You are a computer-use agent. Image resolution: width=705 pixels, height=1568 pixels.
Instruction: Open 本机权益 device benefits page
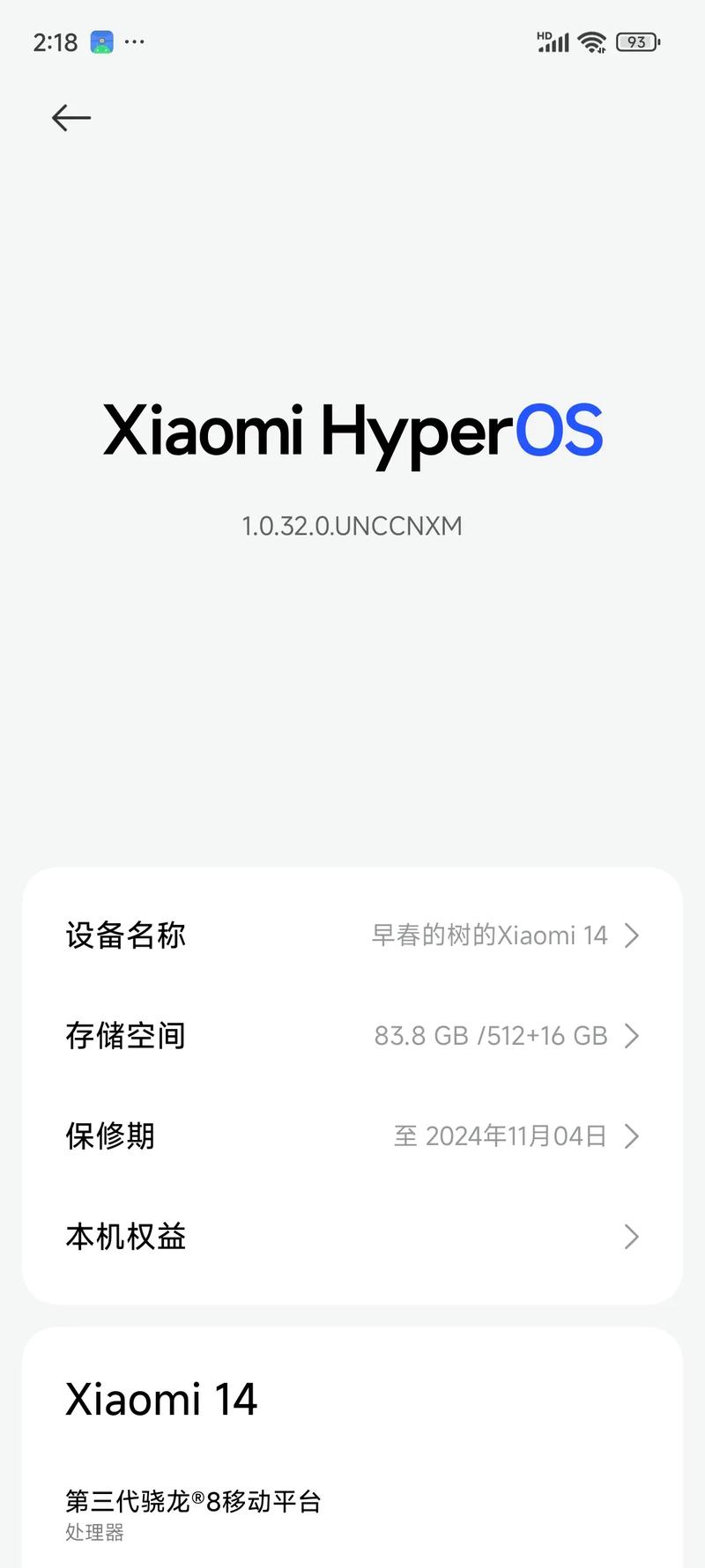pos(352,1237)
